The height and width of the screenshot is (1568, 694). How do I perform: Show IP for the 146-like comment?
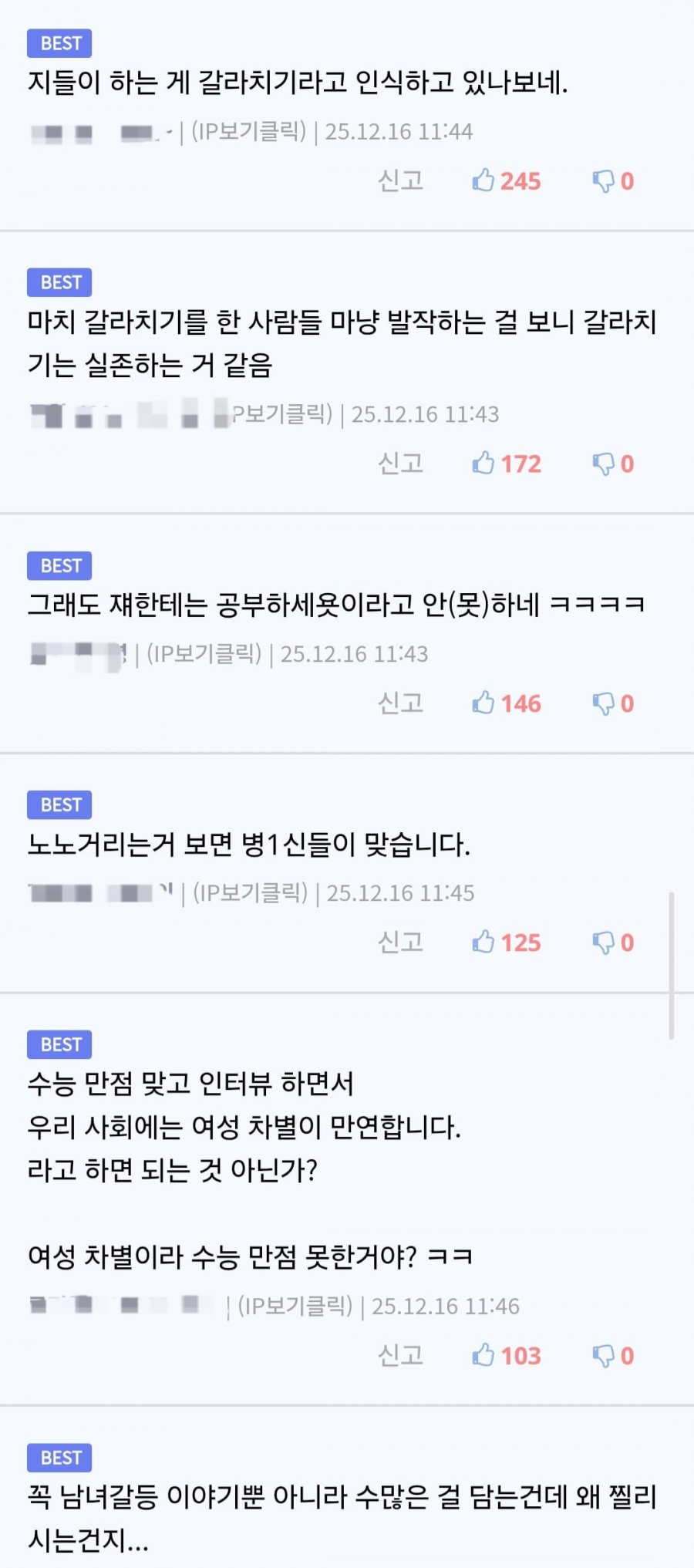[204, 654]
